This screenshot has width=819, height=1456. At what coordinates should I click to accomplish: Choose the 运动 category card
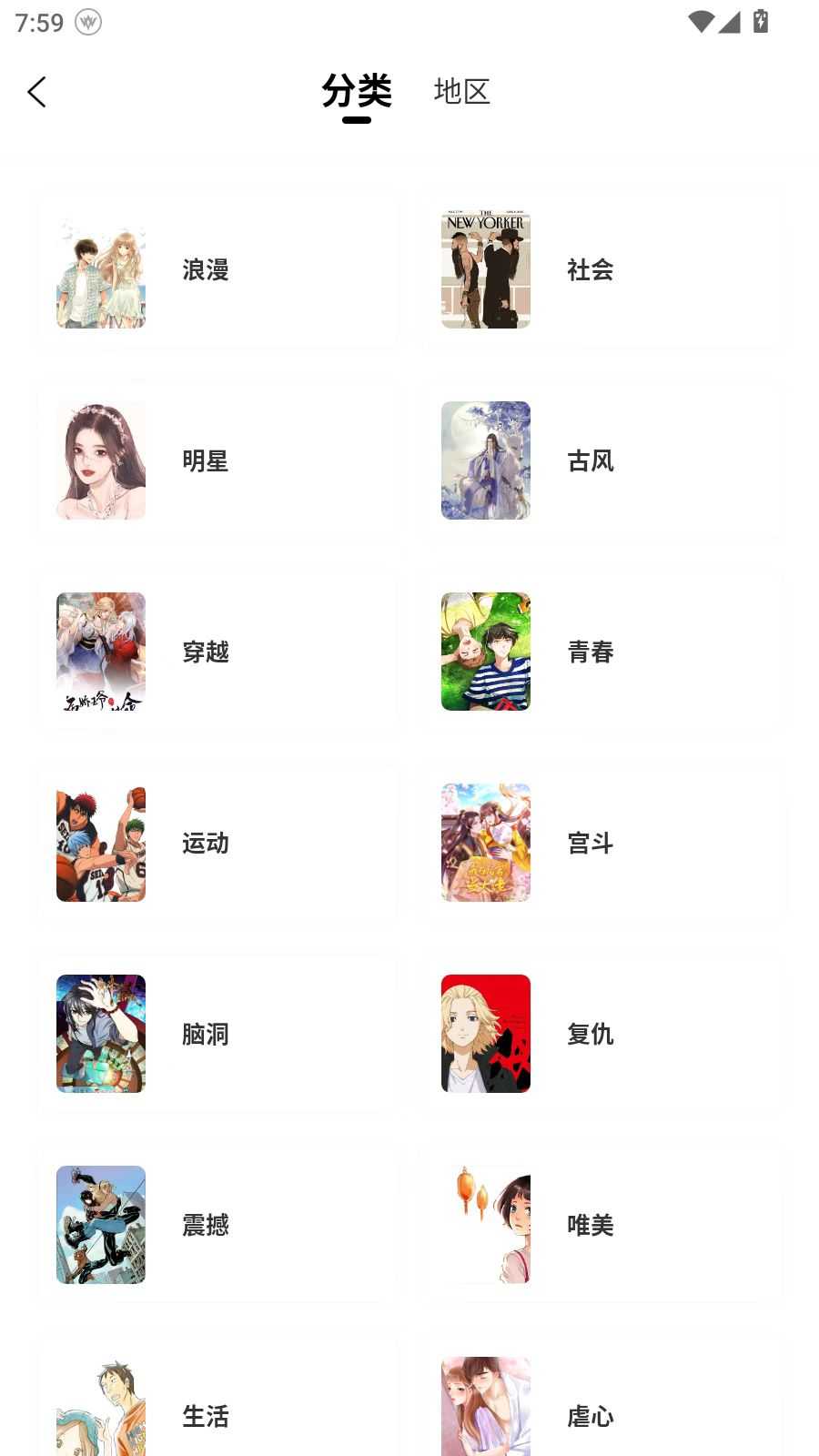pos(217,844)
